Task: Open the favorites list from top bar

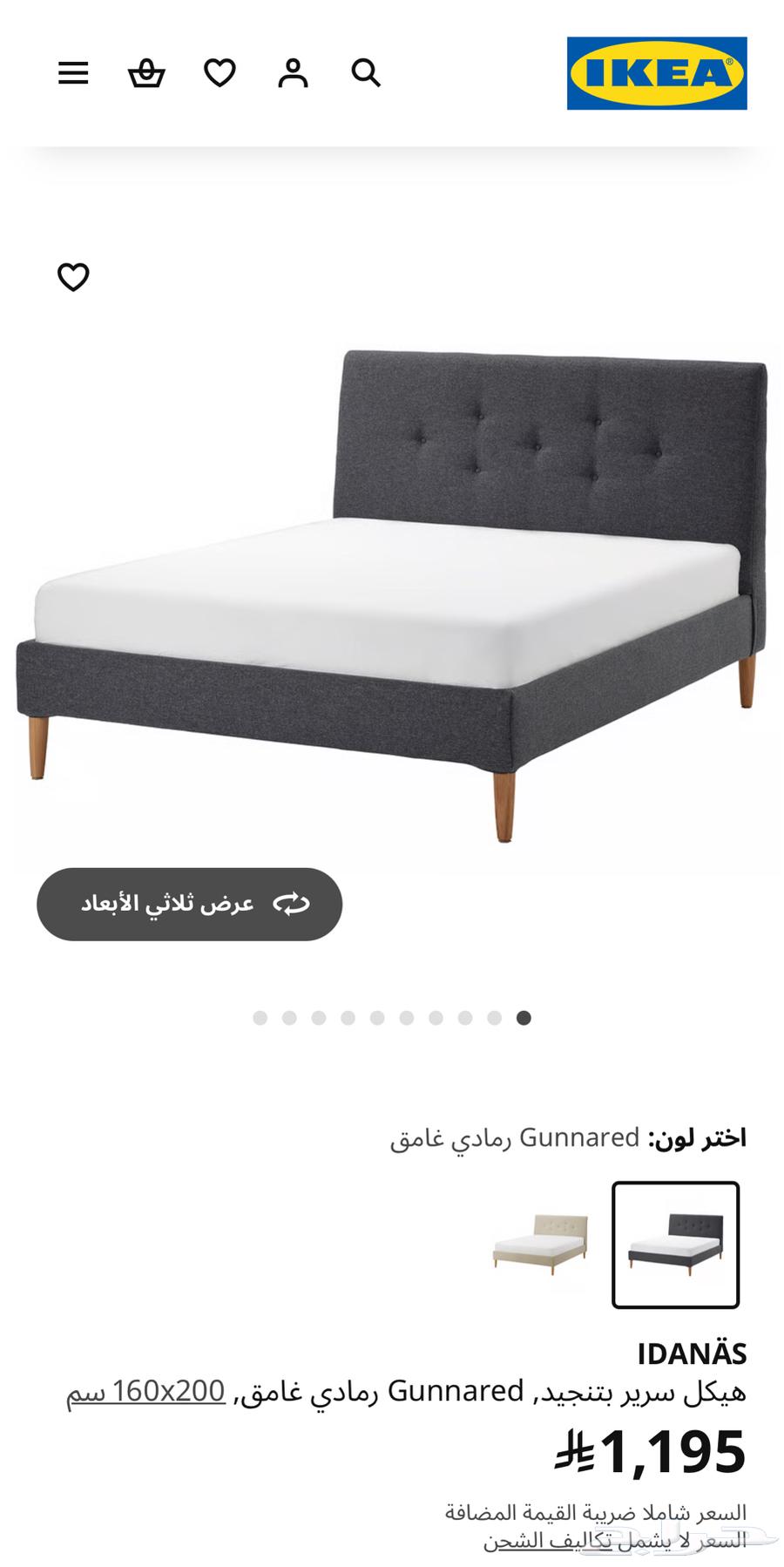Action: pos(220,72)
